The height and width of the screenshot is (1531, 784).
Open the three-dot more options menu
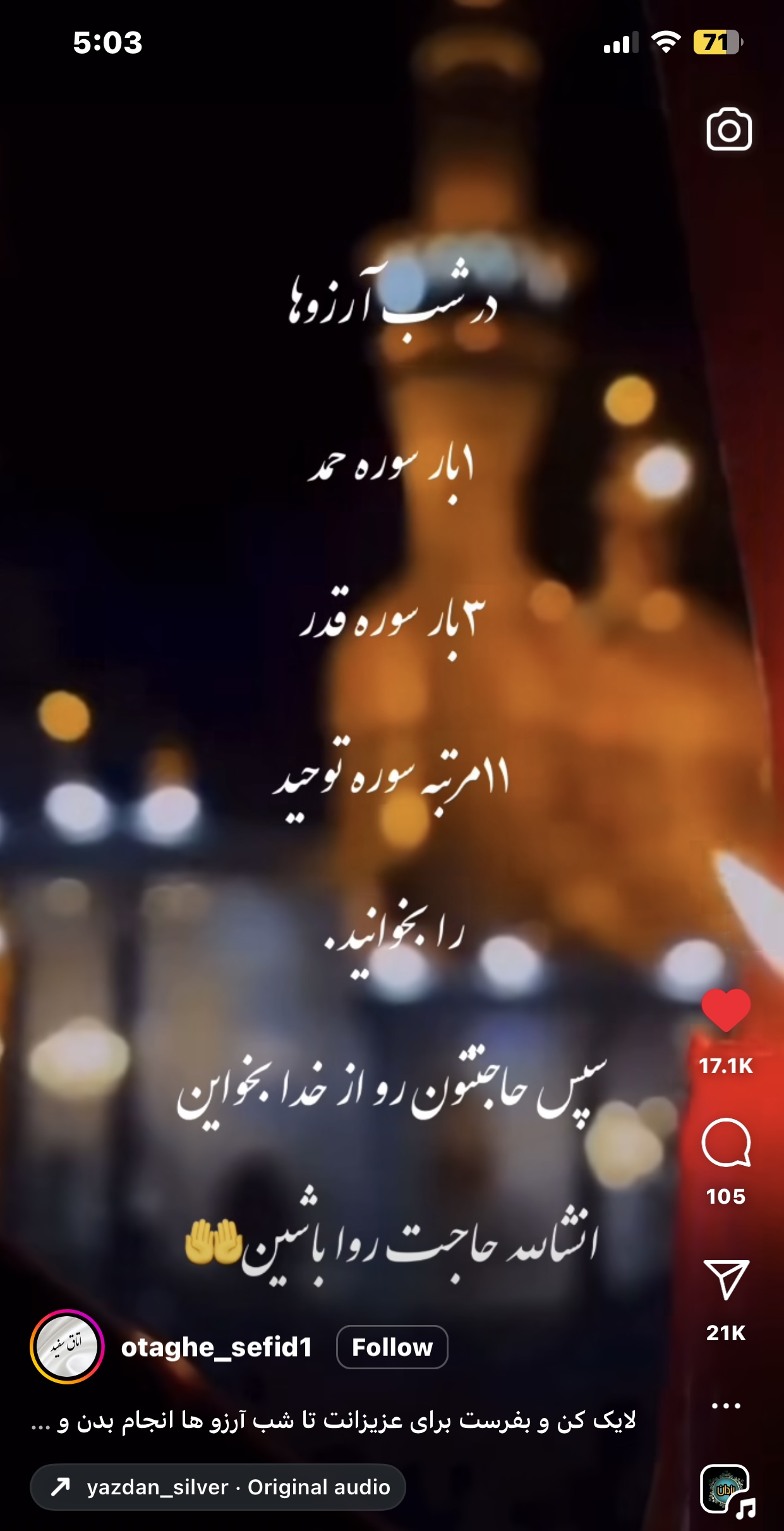pos(726,1406)
